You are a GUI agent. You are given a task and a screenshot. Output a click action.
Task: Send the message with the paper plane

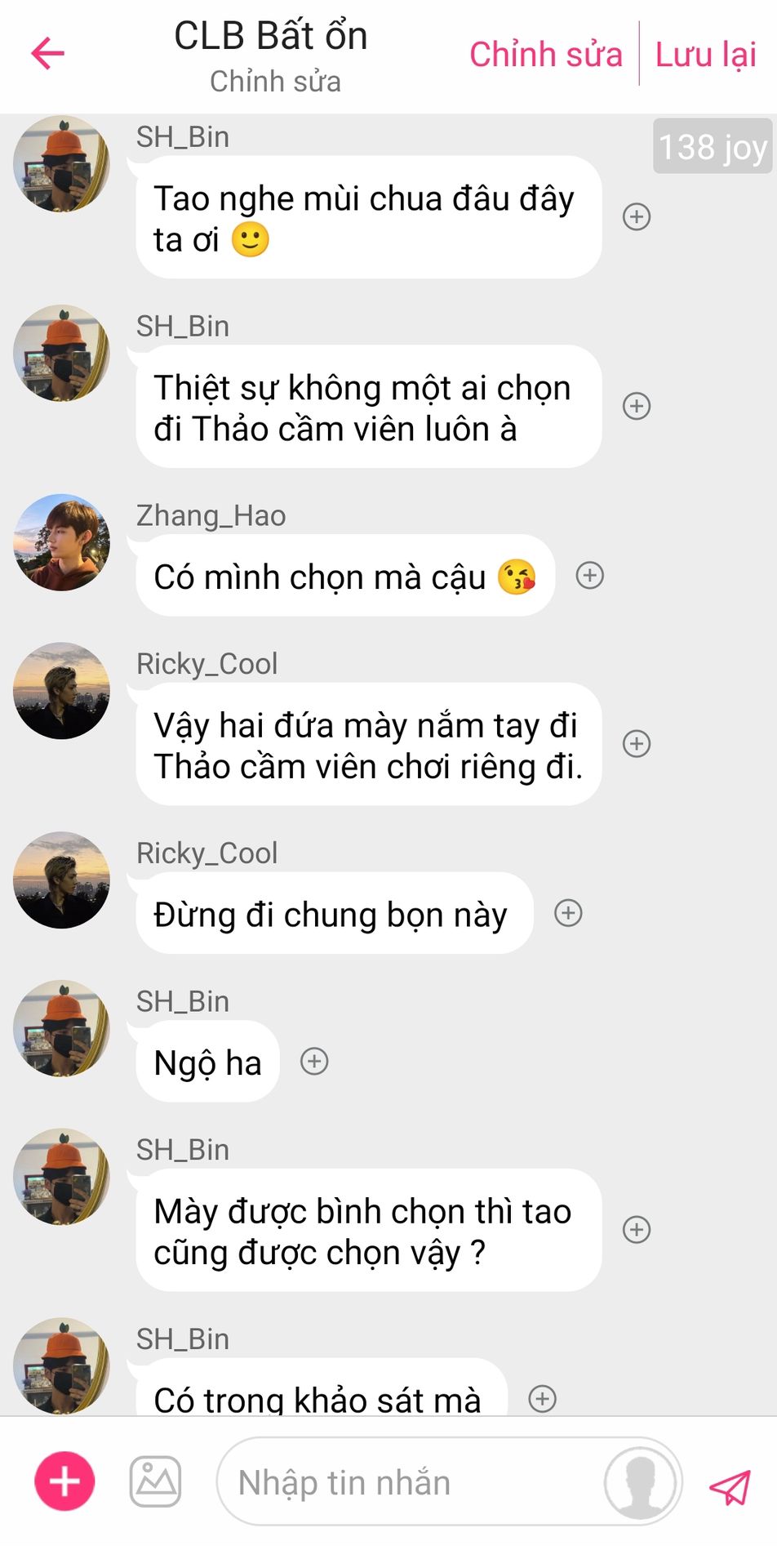[x=730, y=1487]
